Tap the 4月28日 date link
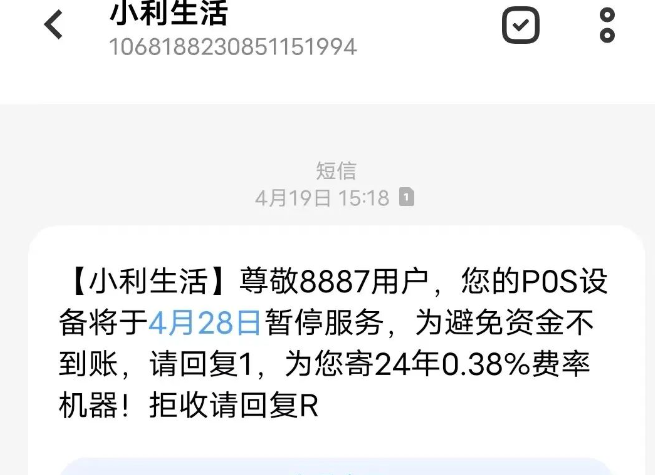 [205, 323]
